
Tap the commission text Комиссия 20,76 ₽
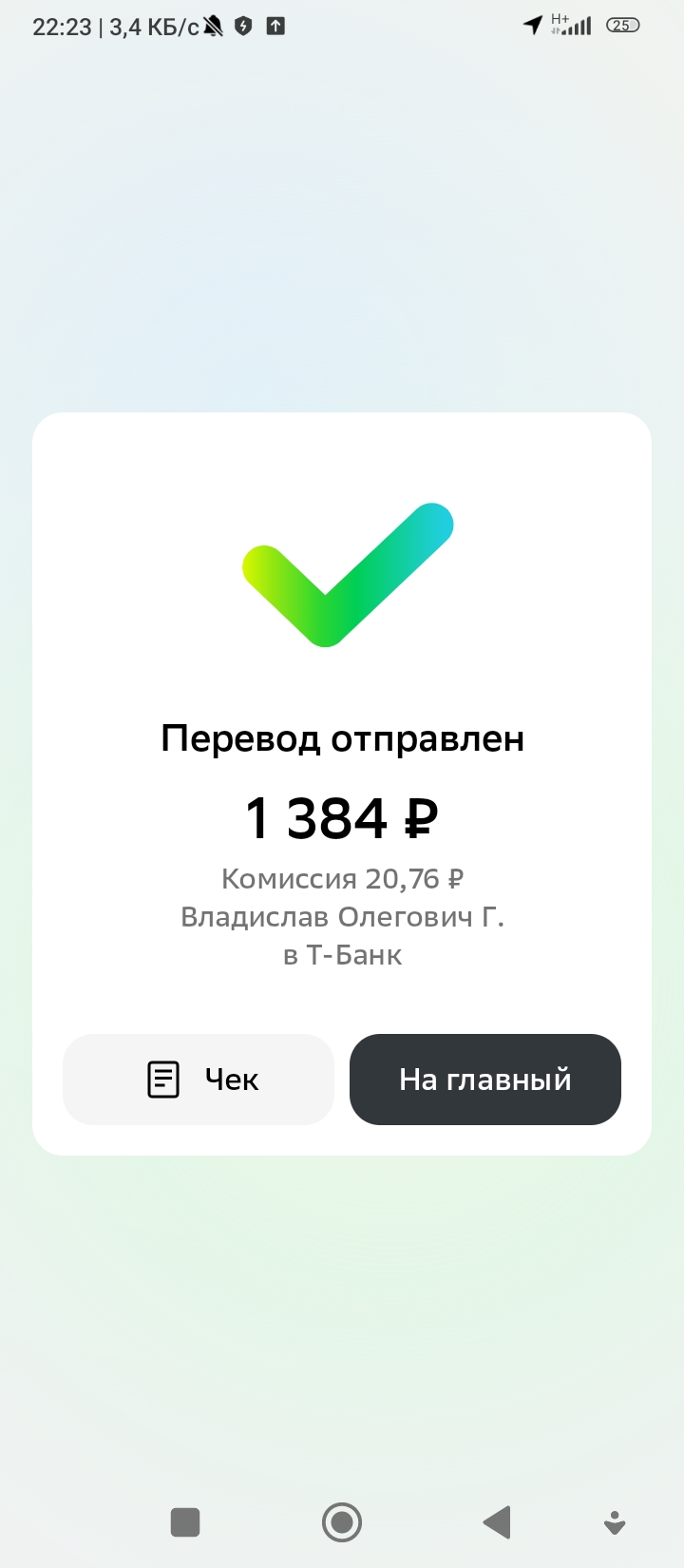[342, 878]
